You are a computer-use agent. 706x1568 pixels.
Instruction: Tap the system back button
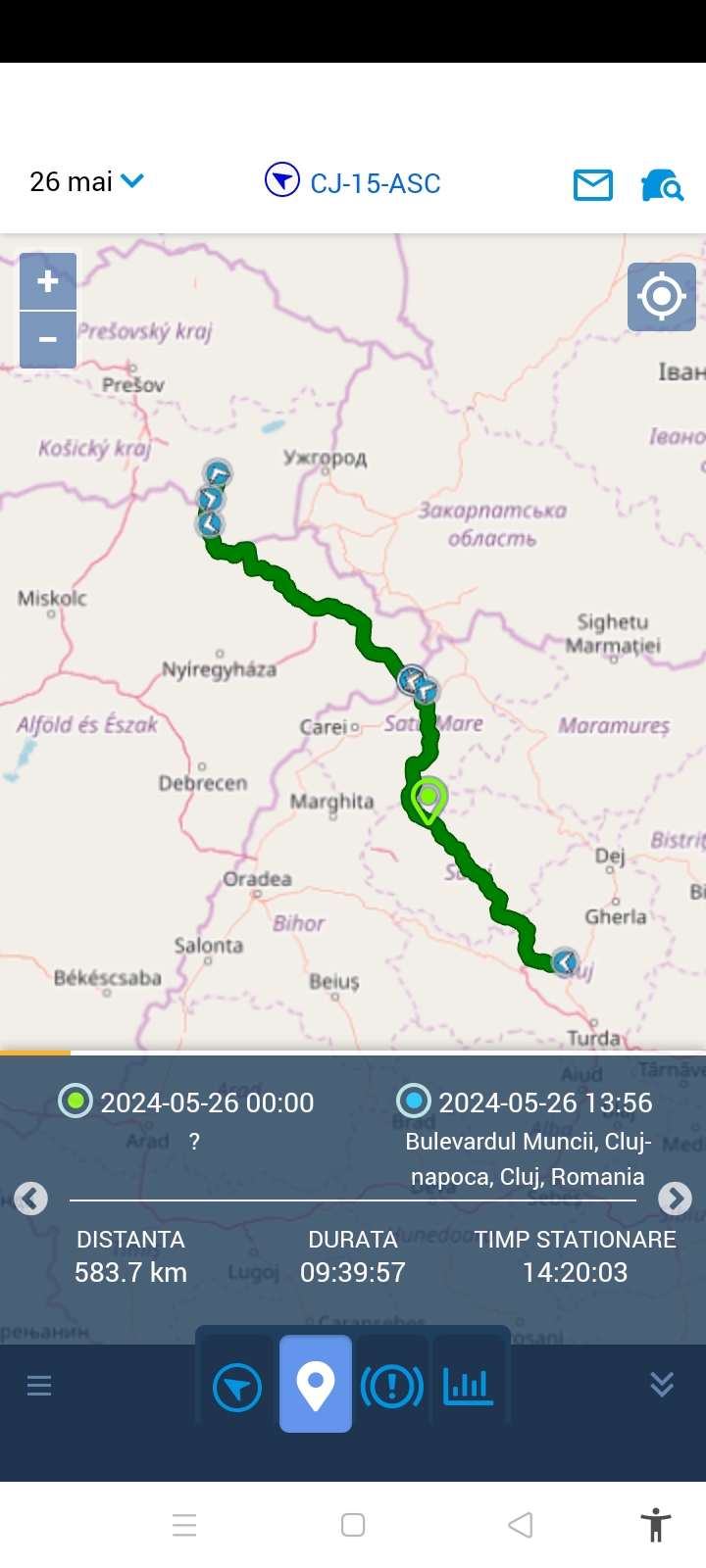click(521, 1525)
